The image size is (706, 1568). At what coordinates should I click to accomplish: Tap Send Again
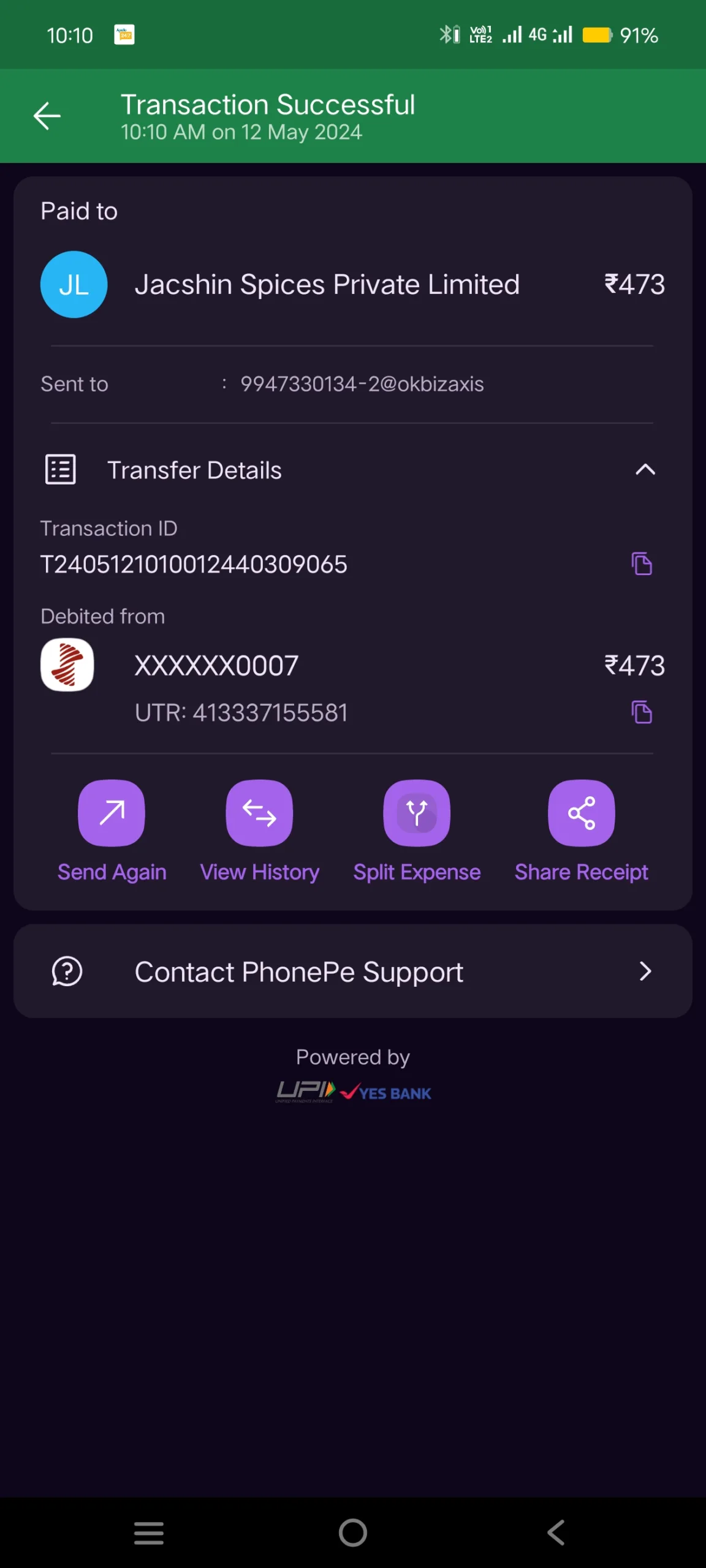(x=112, y=831)
